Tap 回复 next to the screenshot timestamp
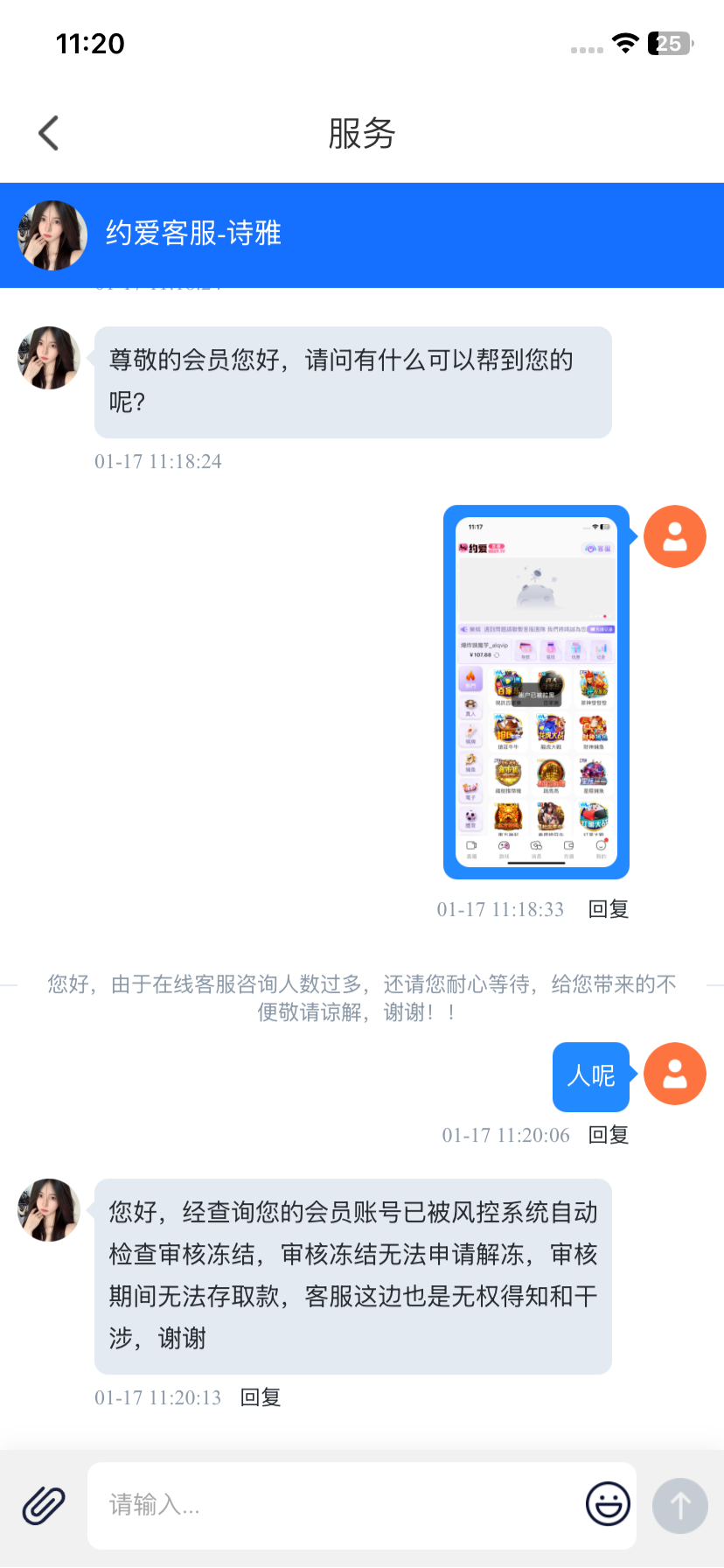The width and height of the screenshot is (724, 1568). coord(607,909)
